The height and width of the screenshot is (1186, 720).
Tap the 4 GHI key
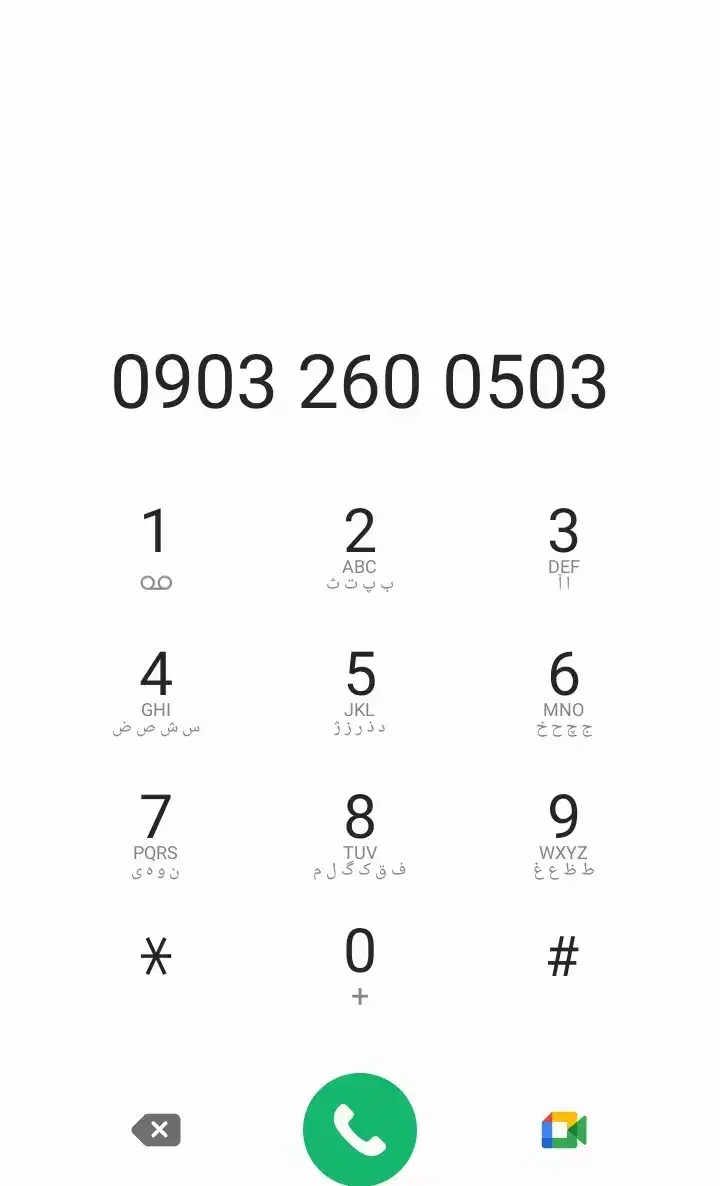[156, 690]
